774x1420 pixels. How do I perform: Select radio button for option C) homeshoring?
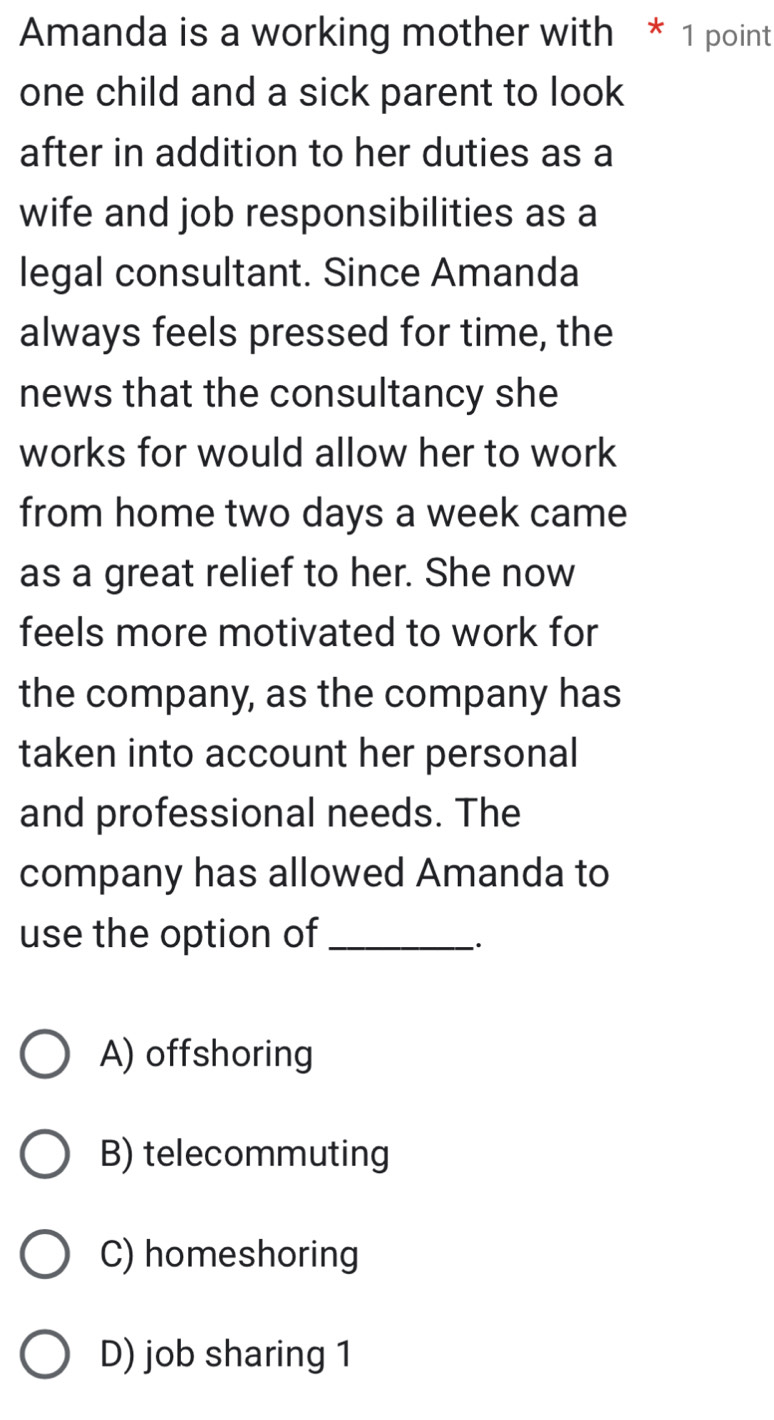coord(43,1256)
